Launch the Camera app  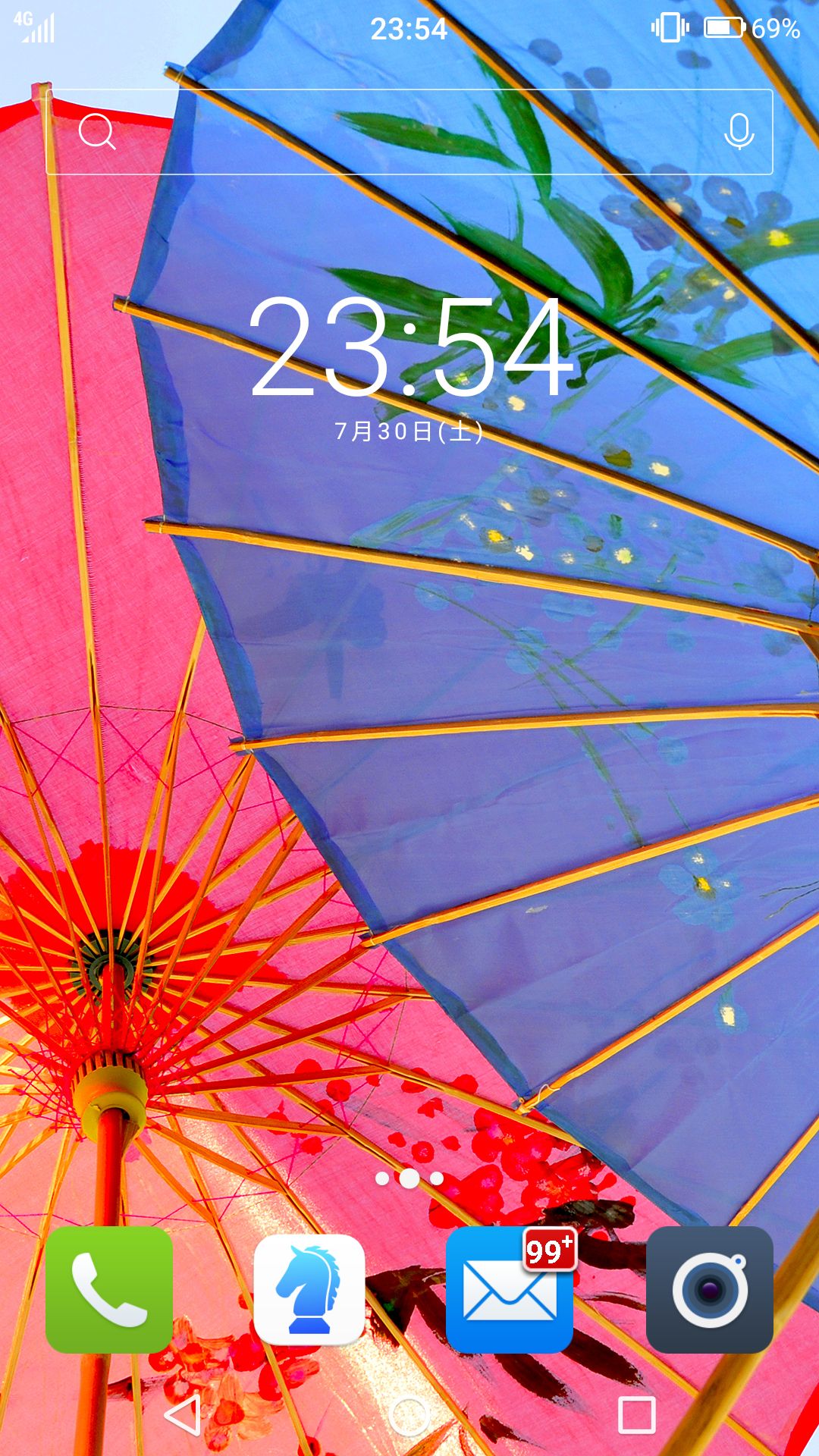point(710,1289)
